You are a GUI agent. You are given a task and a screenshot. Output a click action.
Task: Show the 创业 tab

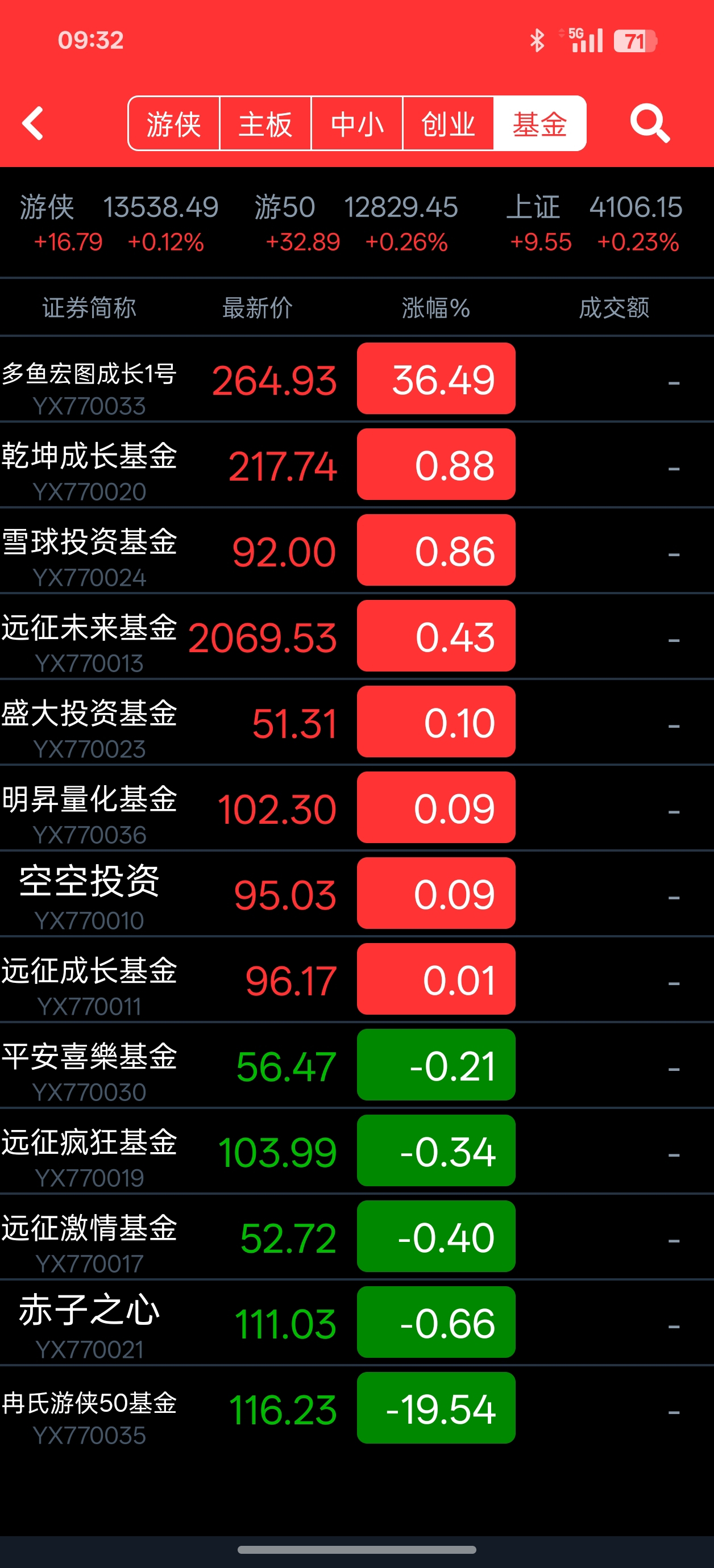(x=449, y=124)
